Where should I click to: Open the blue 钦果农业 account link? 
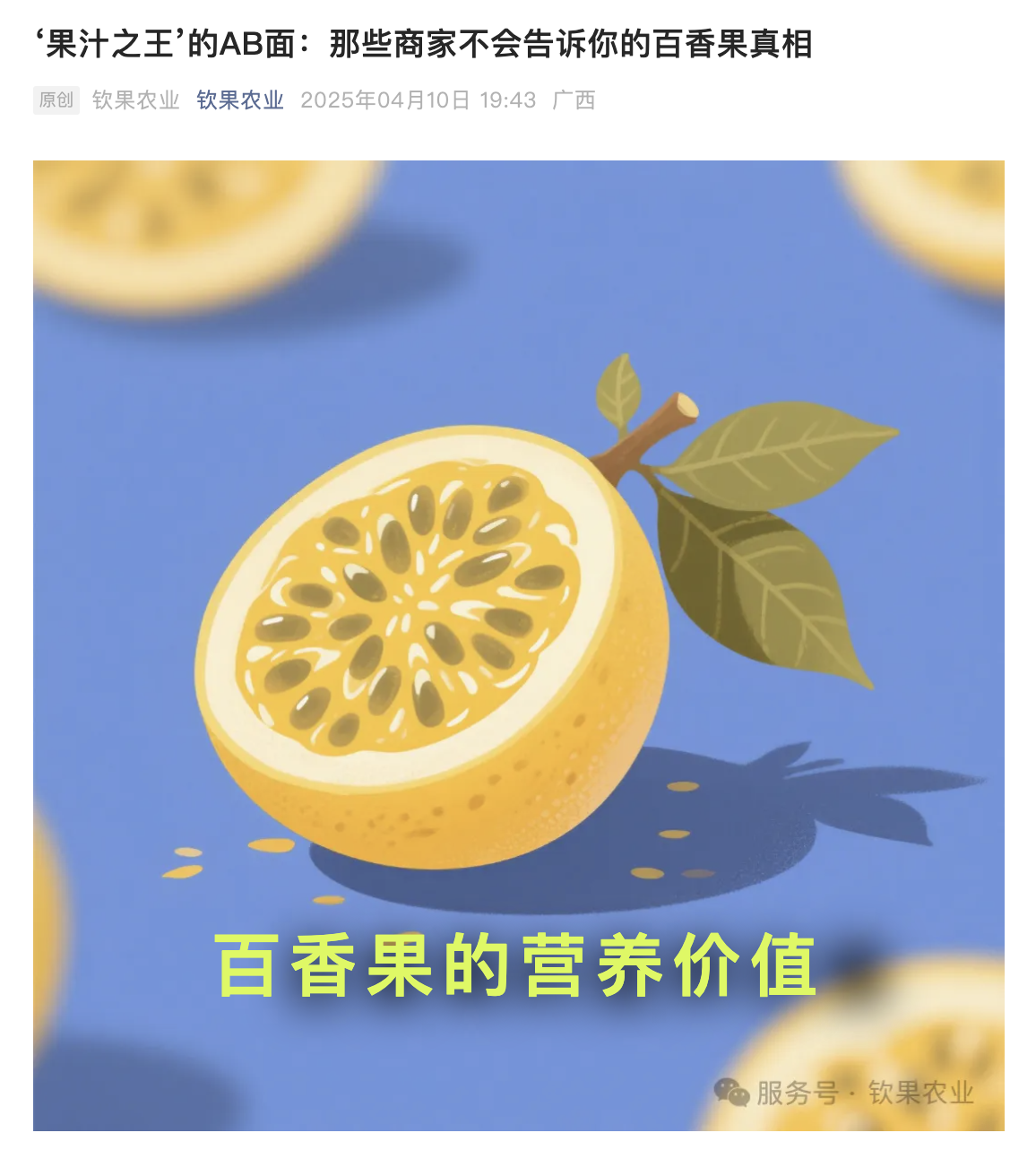pos(240,100)
